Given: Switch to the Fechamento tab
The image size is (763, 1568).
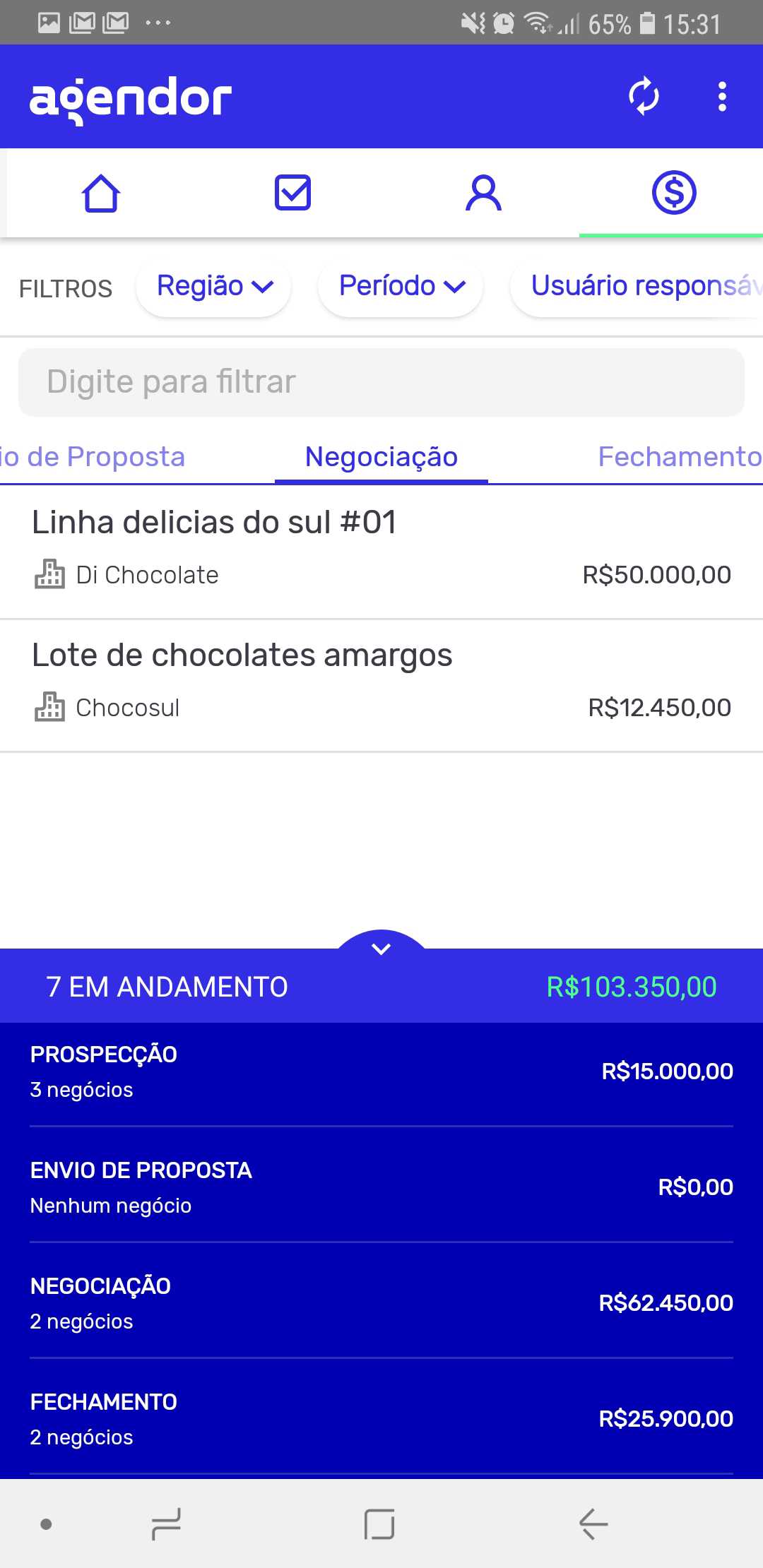Looking at the screenshot, I should (677, 457).
